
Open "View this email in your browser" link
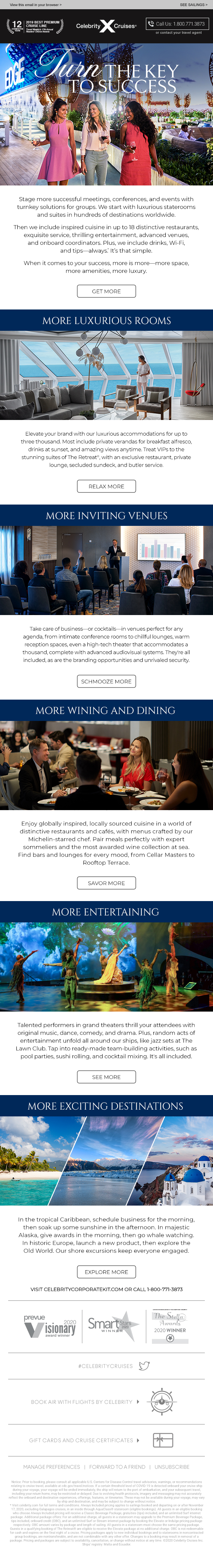tap(35, 5)
